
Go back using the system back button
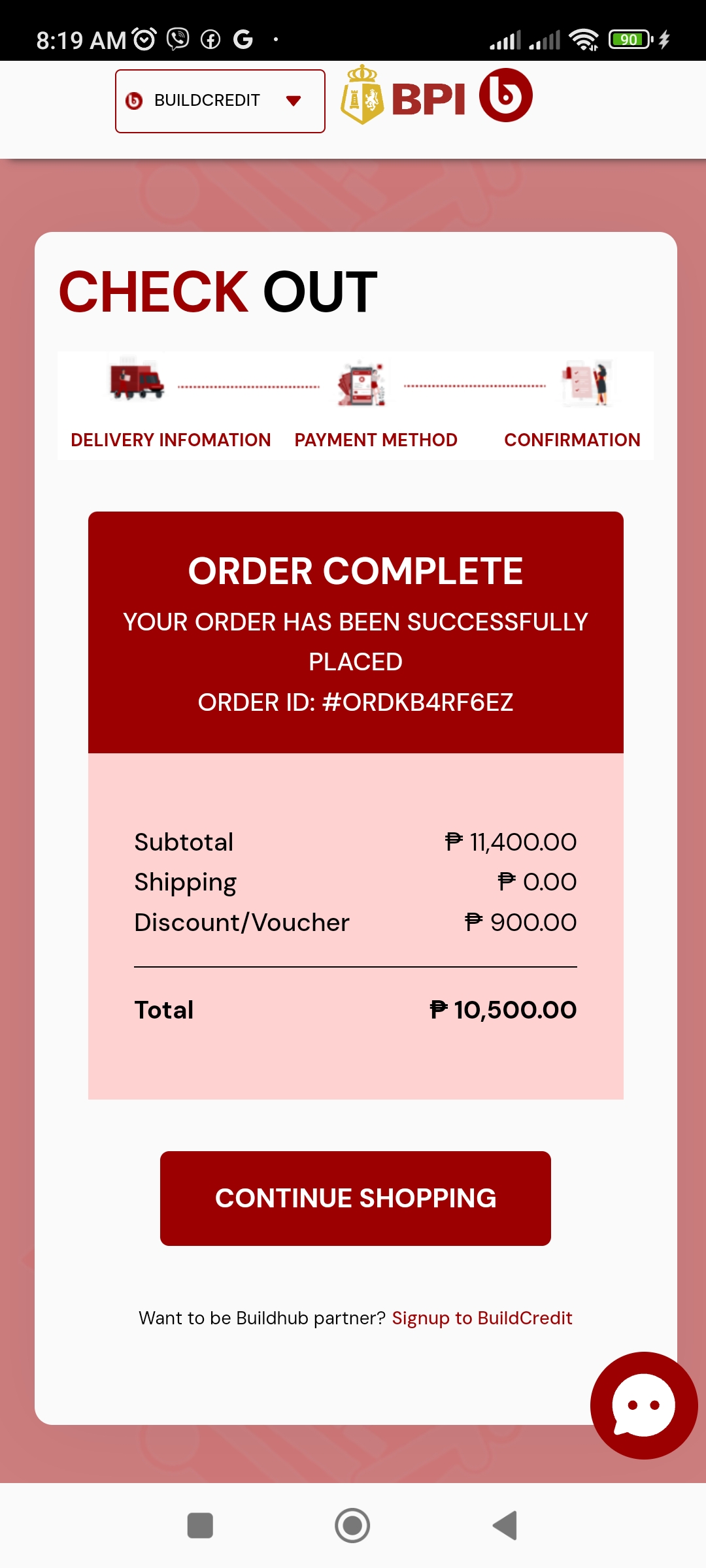(505, 1526)
